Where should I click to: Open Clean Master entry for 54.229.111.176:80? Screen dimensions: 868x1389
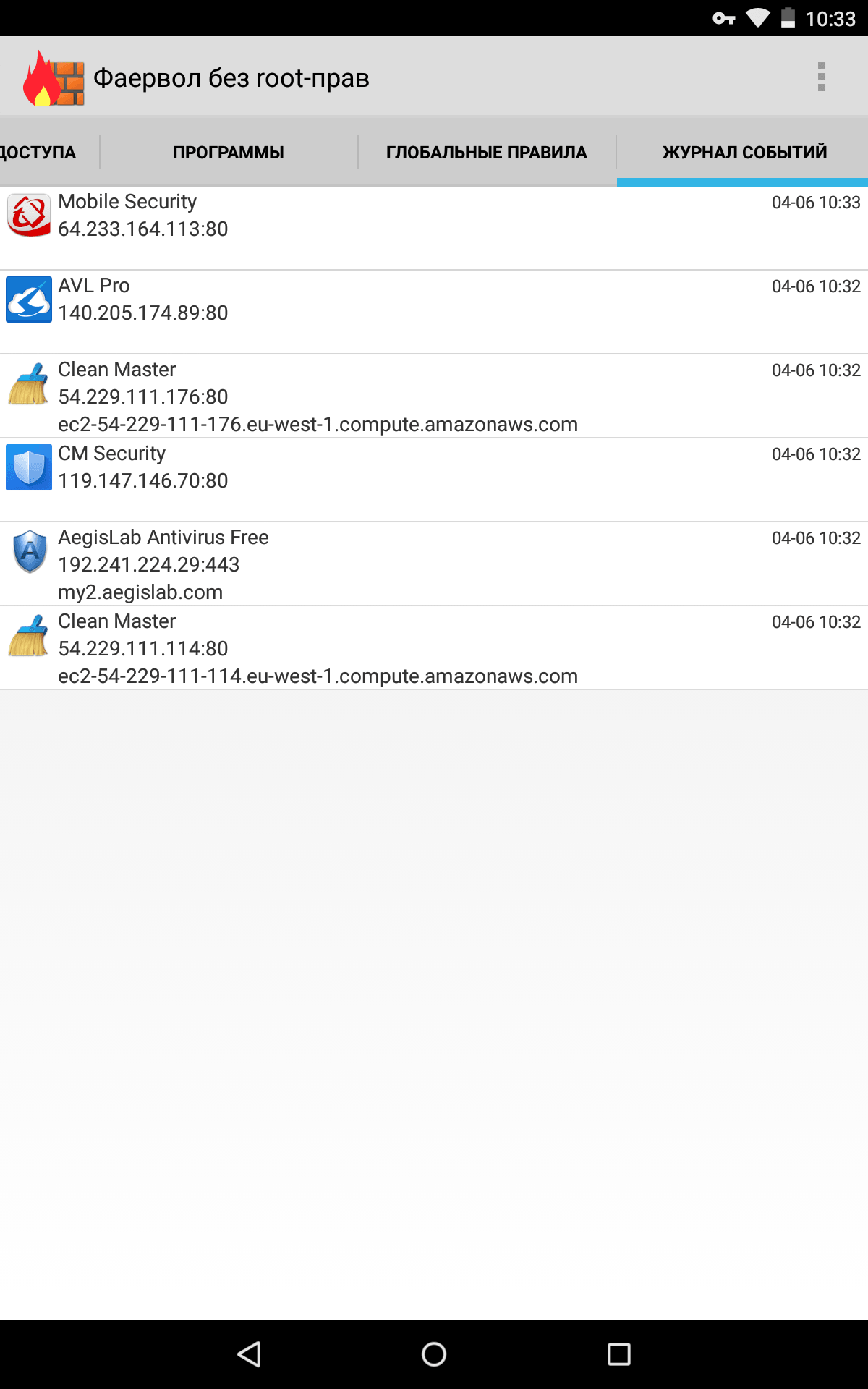point(434,396)
